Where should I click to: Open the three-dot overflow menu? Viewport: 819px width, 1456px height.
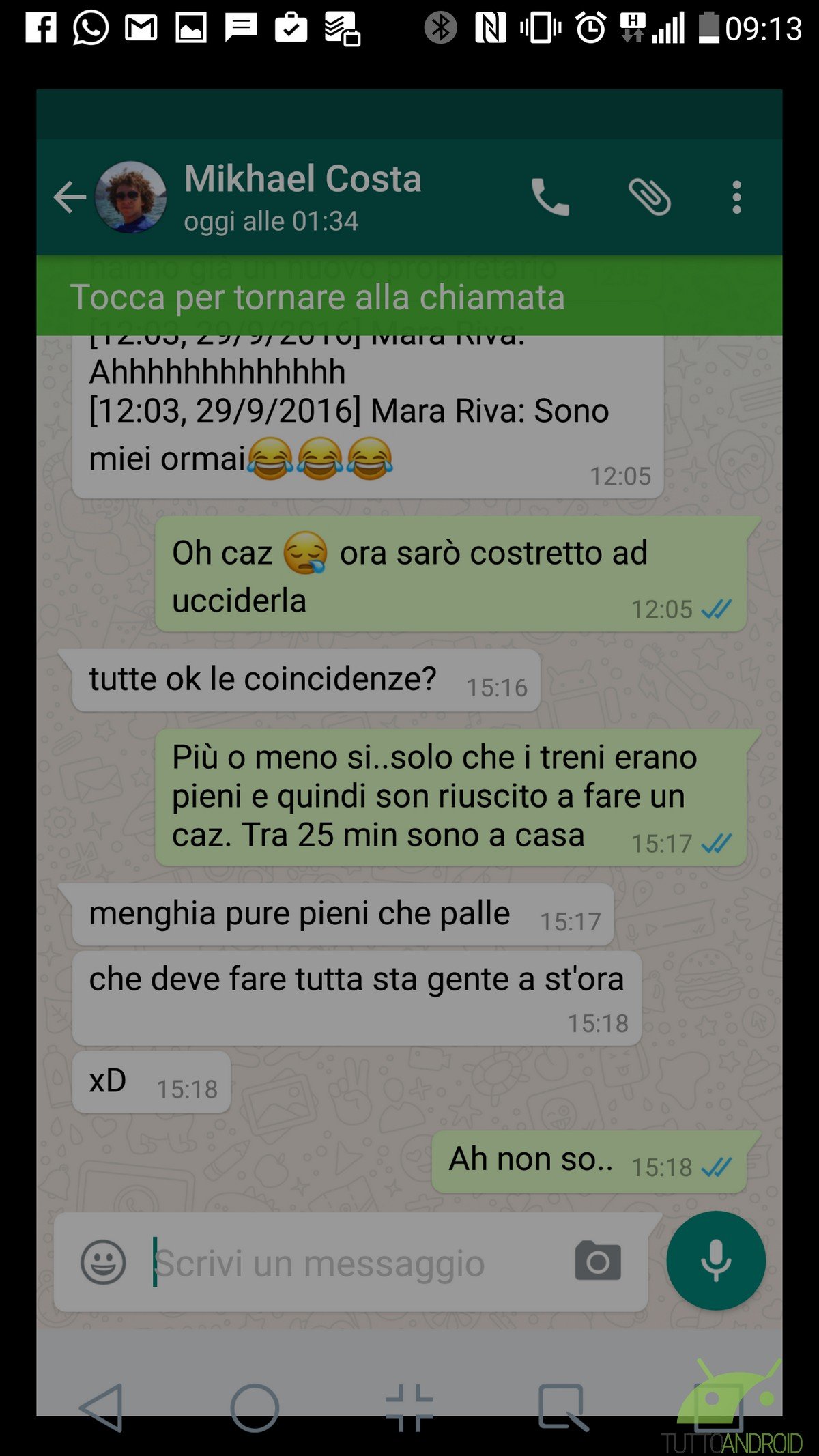[x=736, y=197]
